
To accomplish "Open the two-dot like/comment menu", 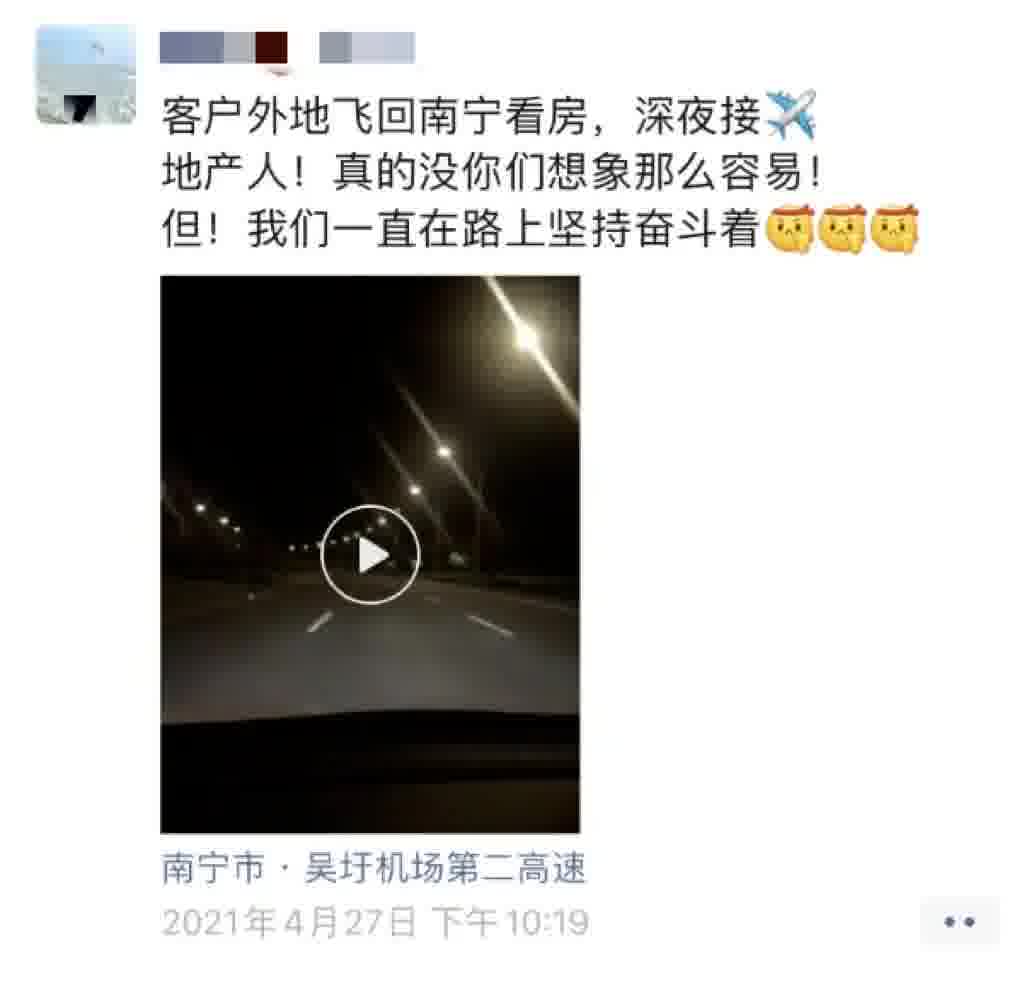I will coord(958,922).
